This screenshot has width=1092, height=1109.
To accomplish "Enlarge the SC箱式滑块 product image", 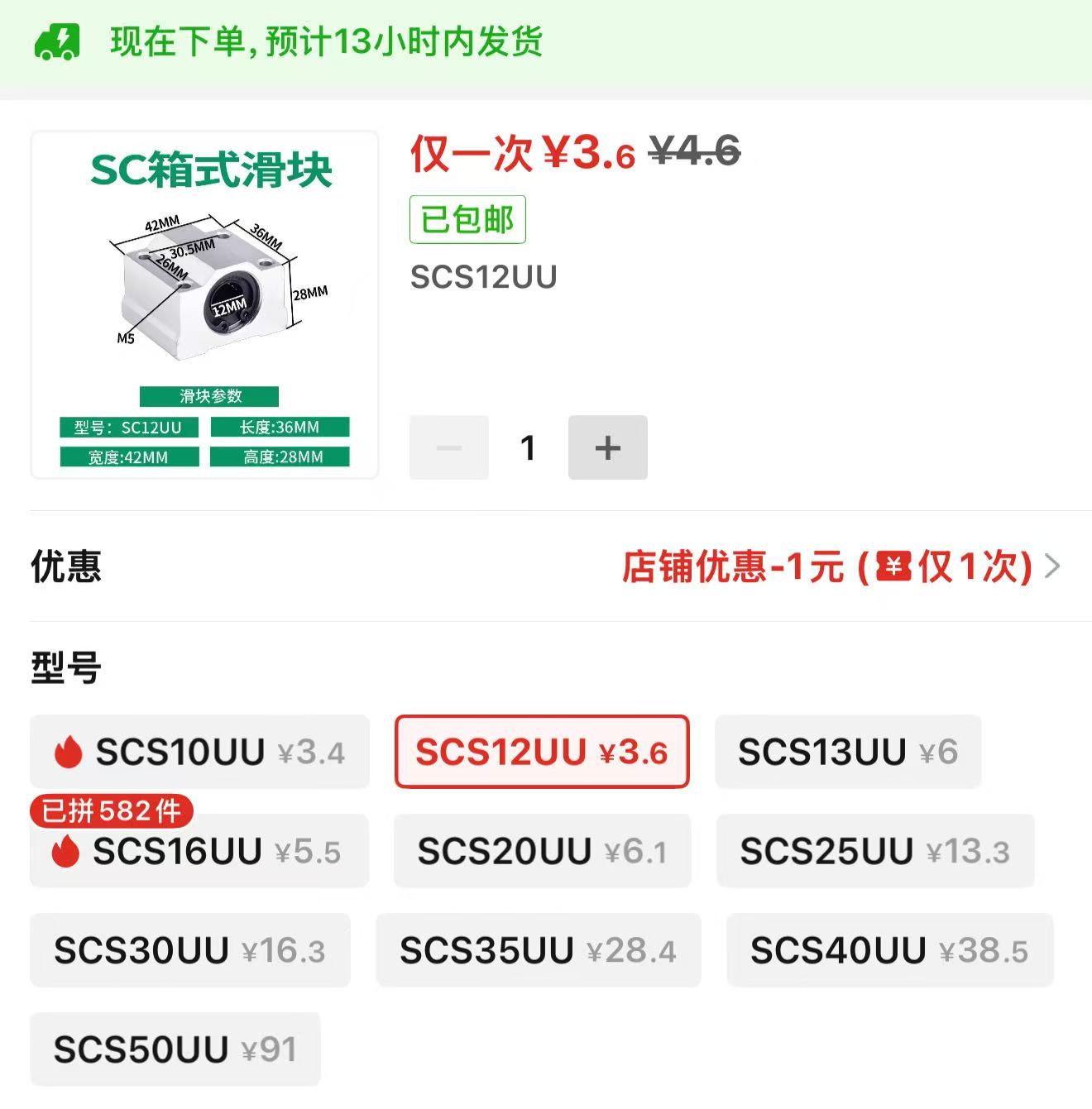I will click(x=204, y=304).
